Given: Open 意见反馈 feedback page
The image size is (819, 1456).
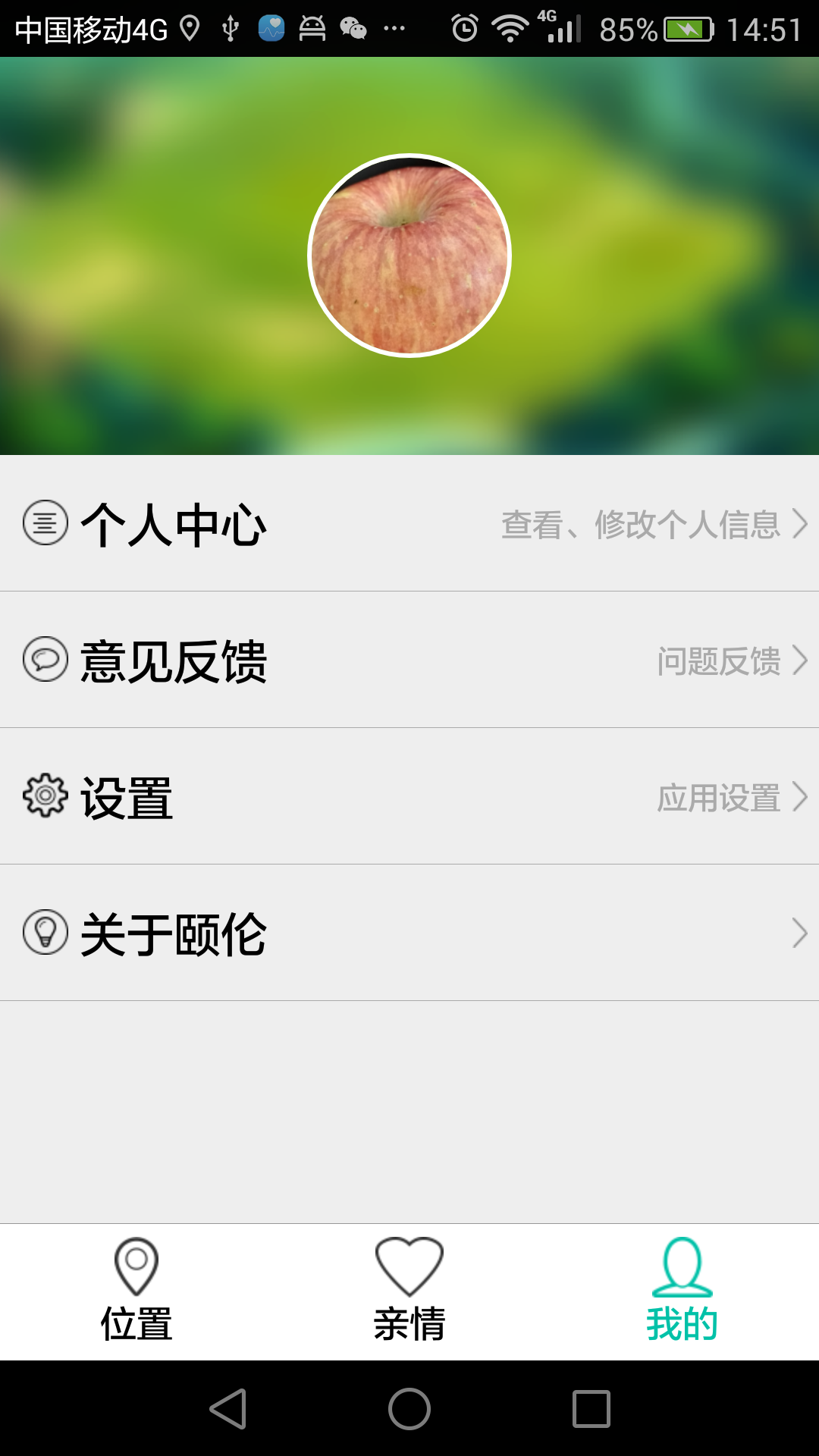Looking at the screenshot, I should coord(409,660).
